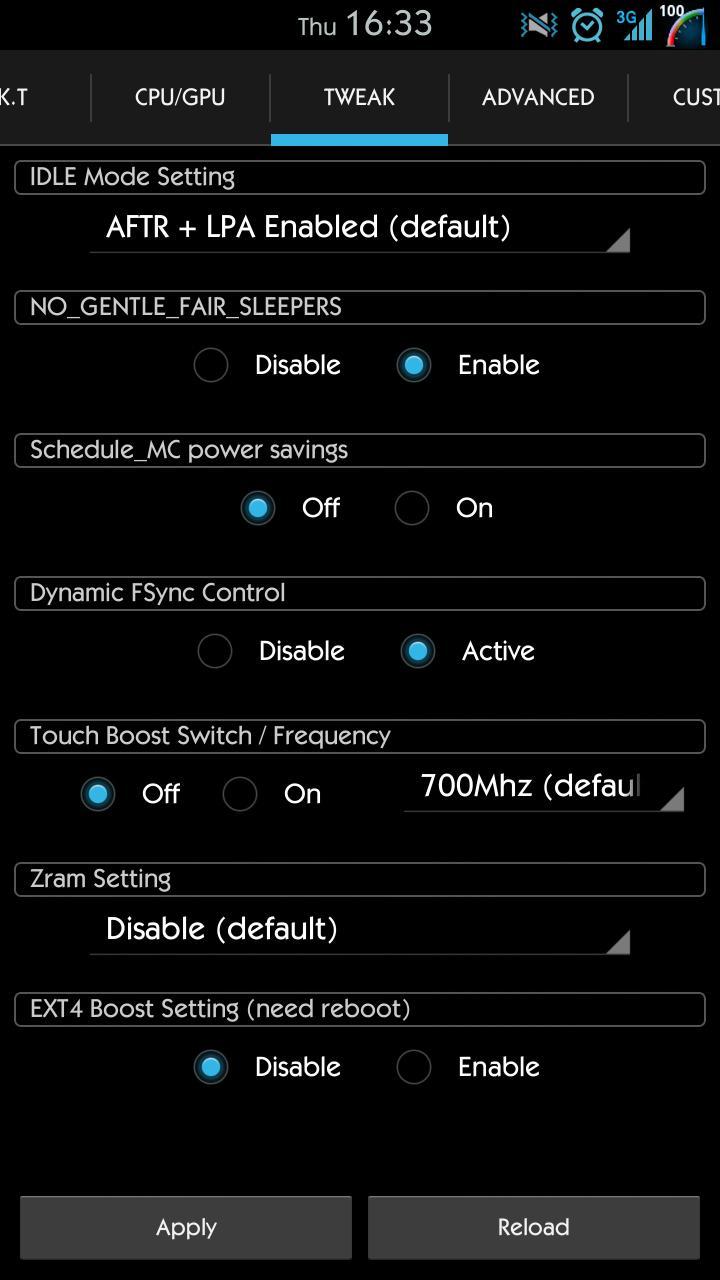Open the TWEAK tab
This screenshot has height=1280, width=720.
[359, 97]
